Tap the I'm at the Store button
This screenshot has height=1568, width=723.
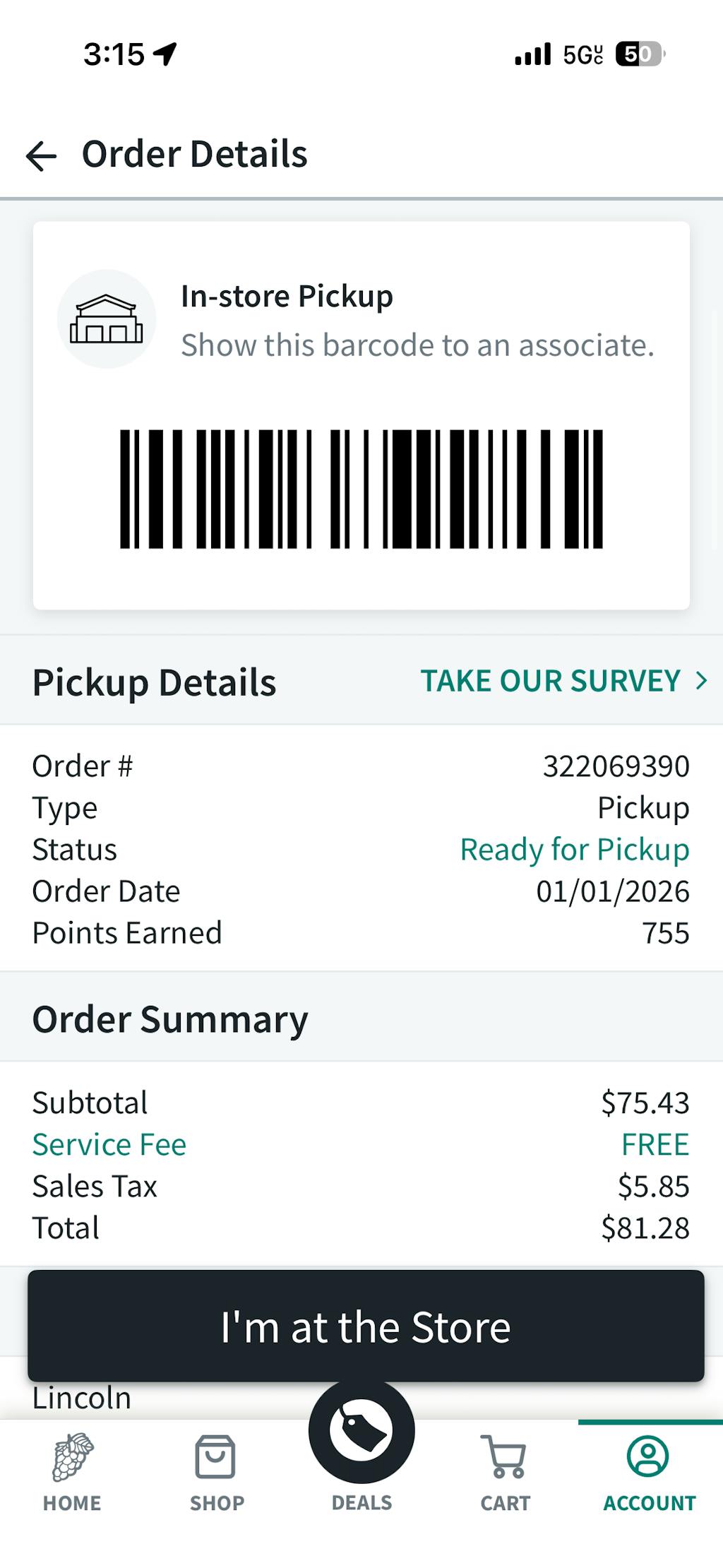[x=366, y=1326]
